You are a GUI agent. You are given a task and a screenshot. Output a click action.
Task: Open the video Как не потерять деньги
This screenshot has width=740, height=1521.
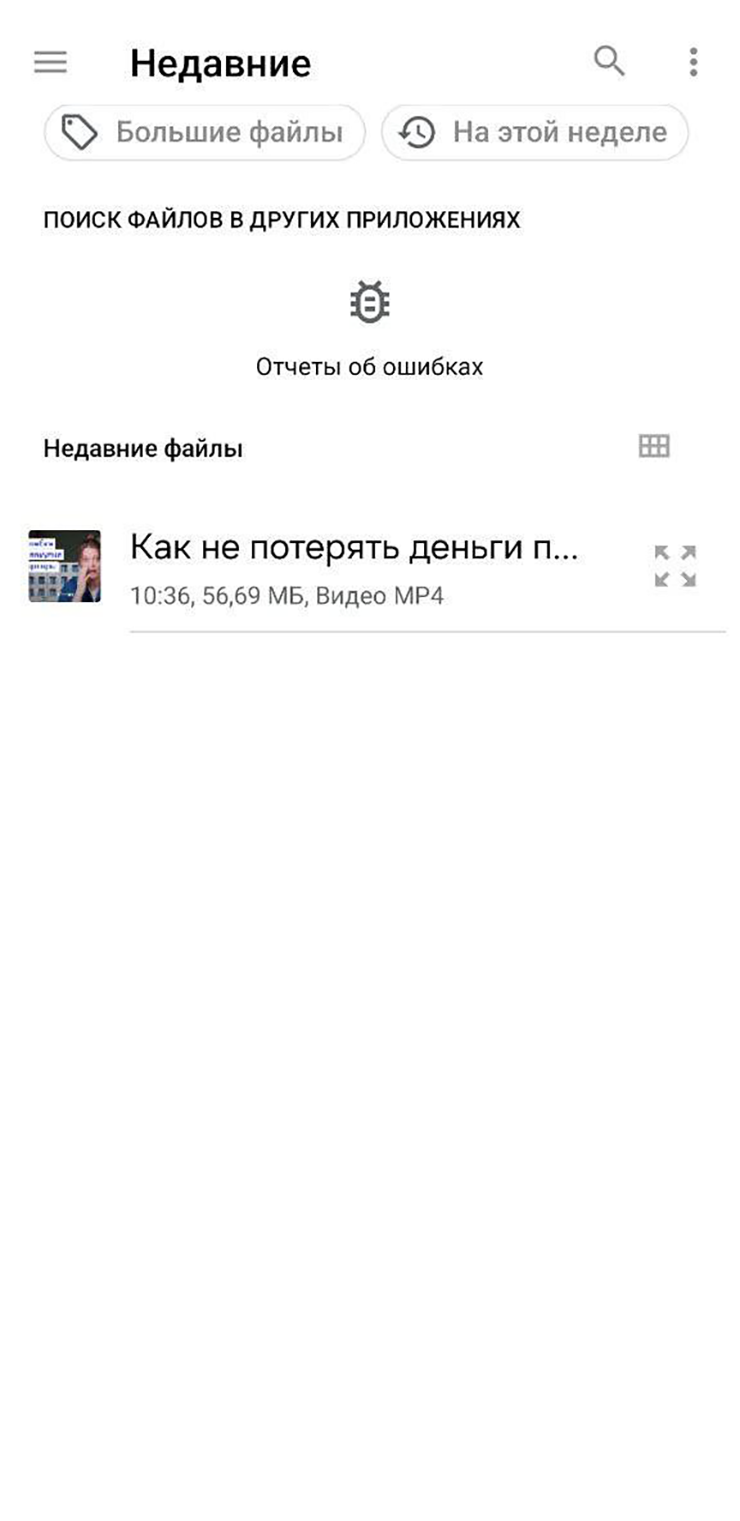(354, 566)
